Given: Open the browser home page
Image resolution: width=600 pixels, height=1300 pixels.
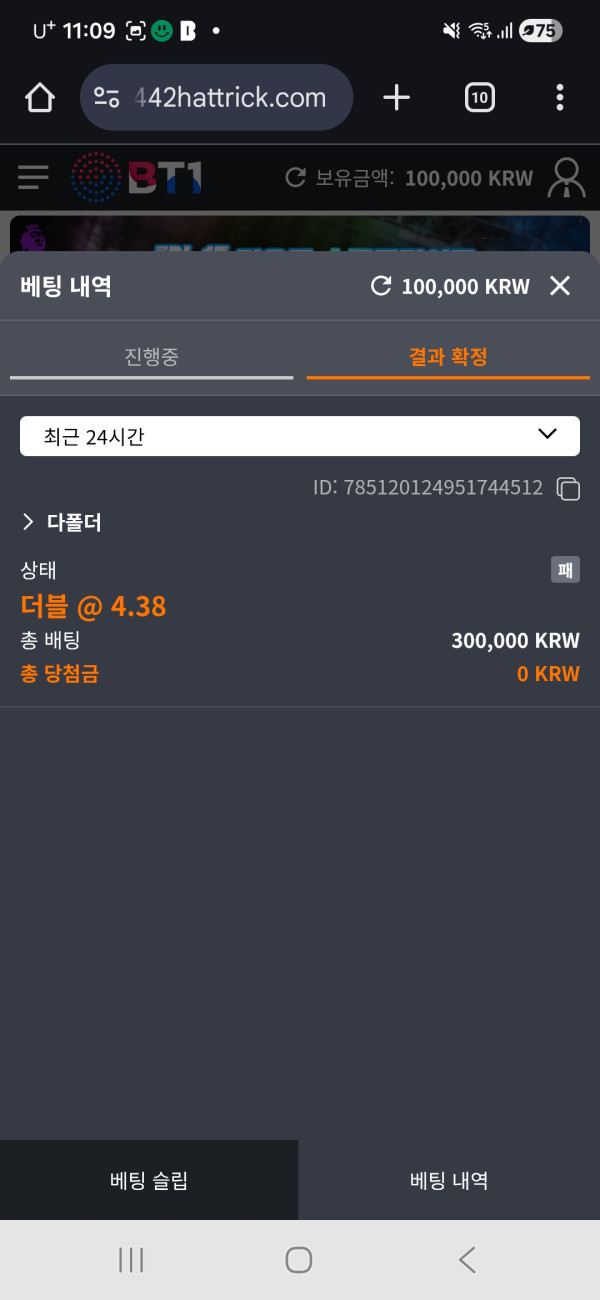Looking at the screenshot, I should [x=39, y=97].
